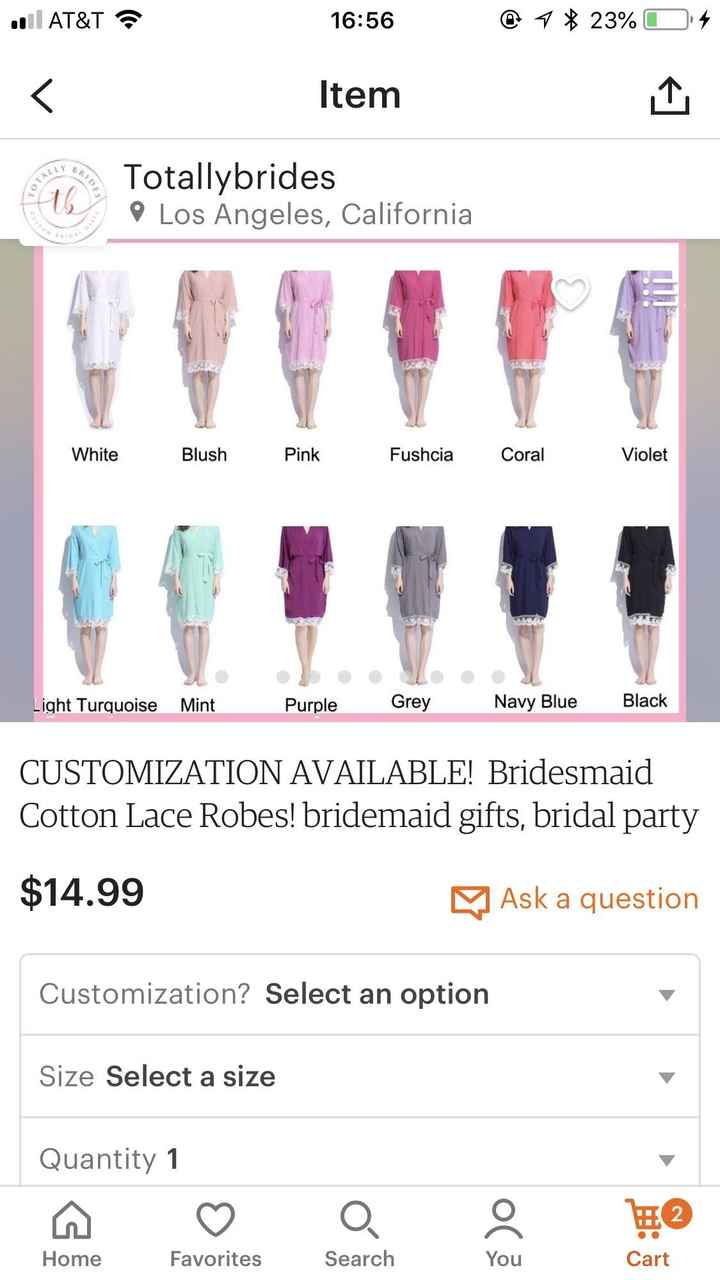Favorite this robe listing with the heart
720x1280 pixels.
(571, 293)
